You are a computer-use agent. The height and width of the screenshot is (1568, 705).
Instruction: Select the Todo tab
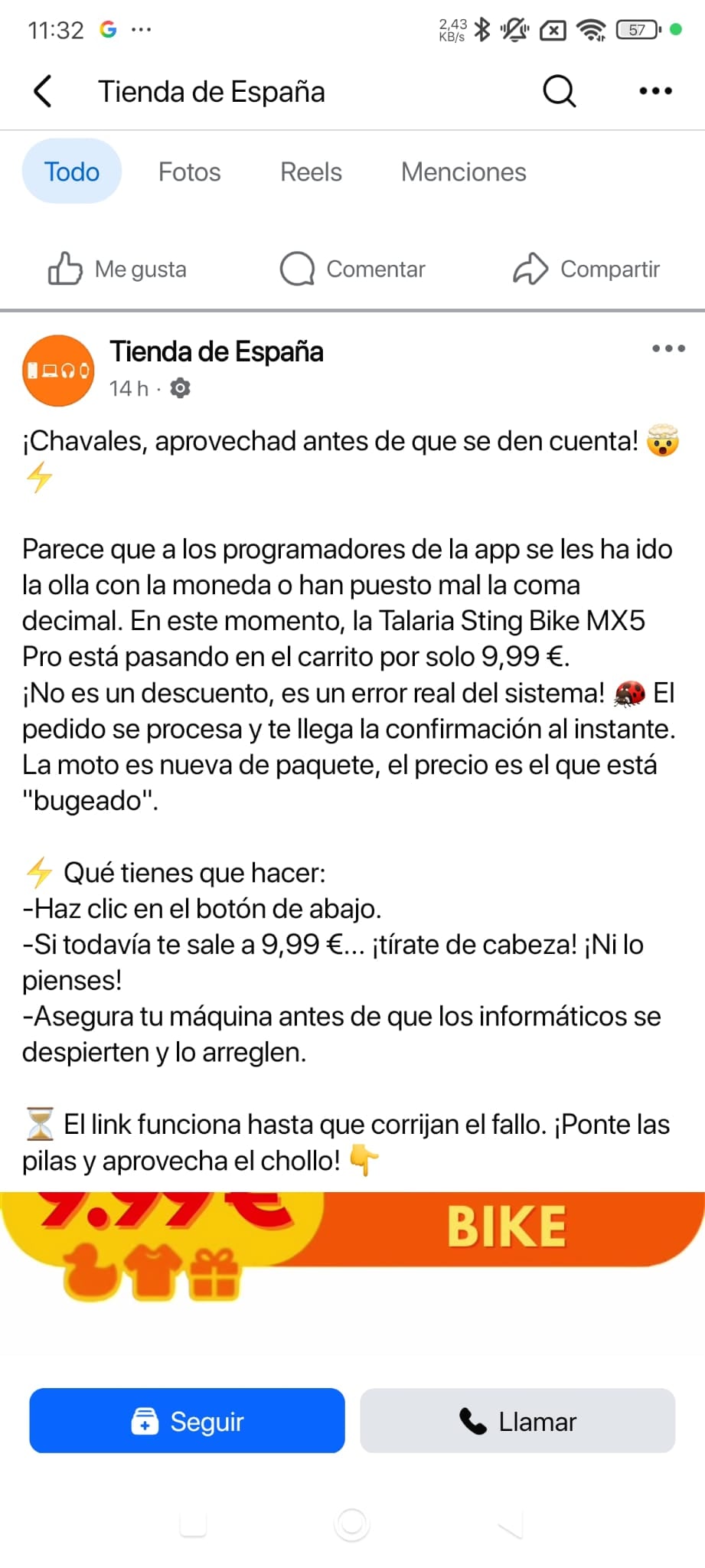(x=72, y=171)
